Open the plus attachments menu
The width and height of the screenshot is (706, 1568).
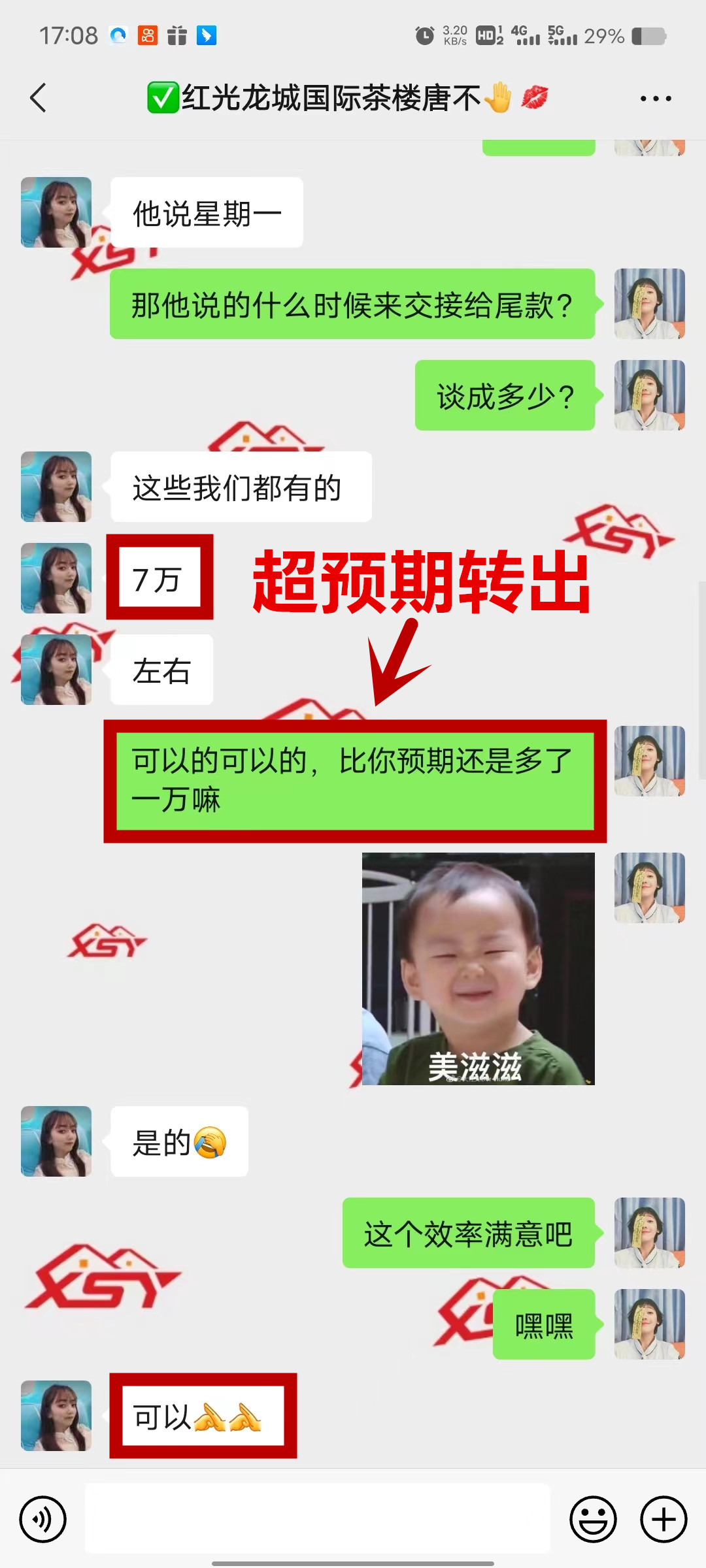coord(663,1519)
